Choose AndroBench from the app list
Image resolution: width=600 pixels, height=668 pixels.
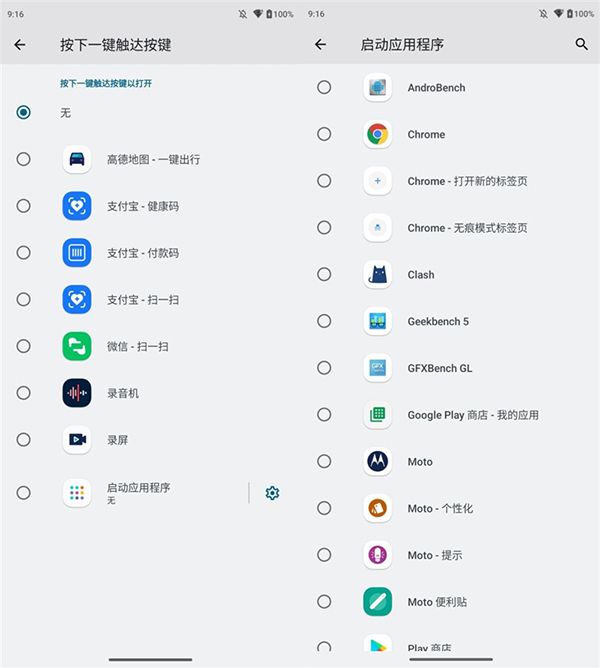tap(324, 88)
